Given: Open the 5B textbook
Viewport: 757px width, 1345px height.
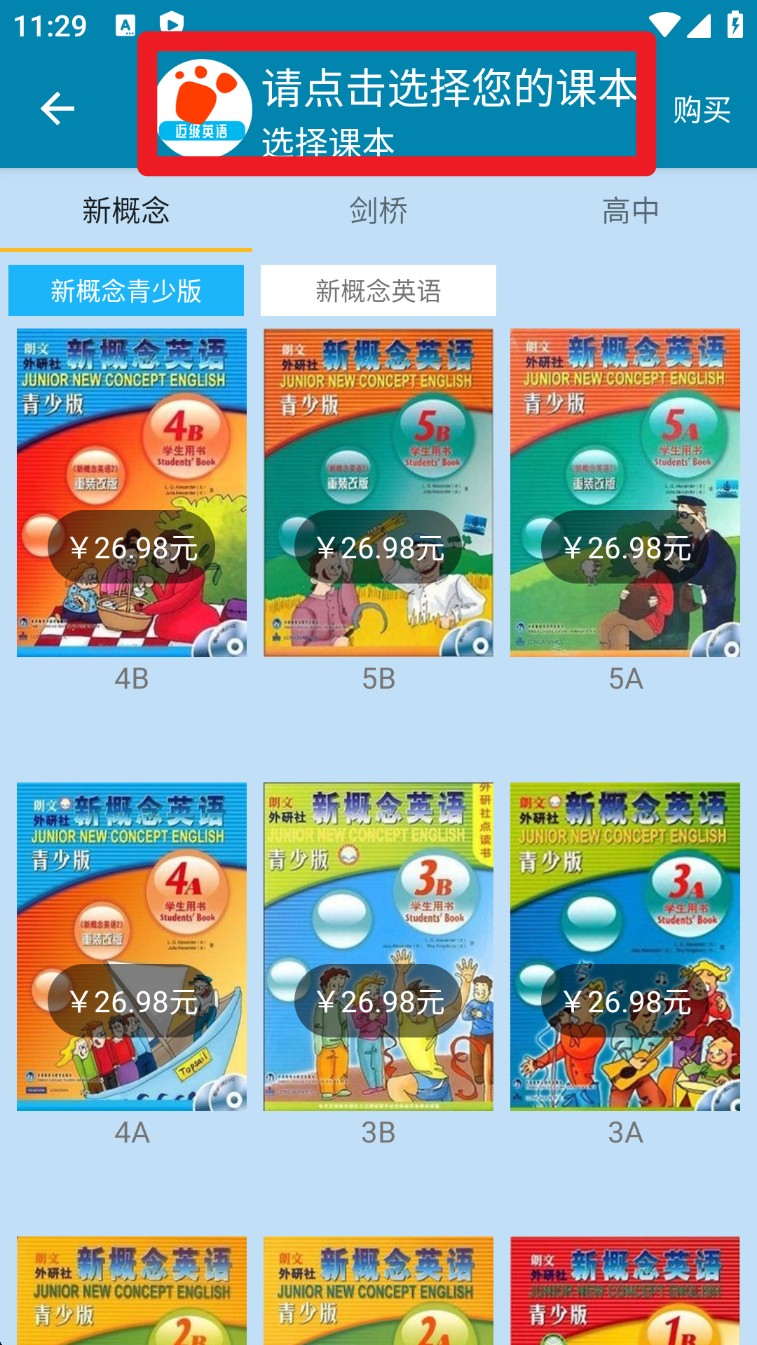Looking at the screenshot, I should tap(378, 492).
